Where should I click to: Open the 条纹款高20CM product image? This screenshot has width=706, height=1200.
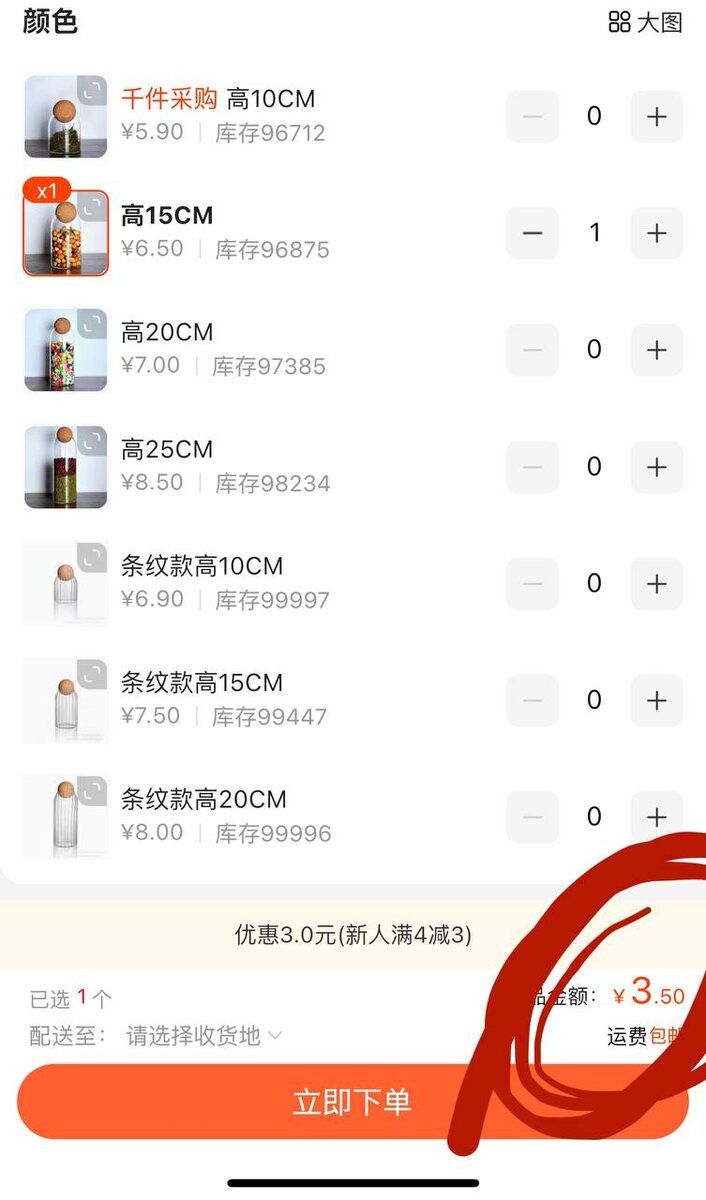click(65, 817)
